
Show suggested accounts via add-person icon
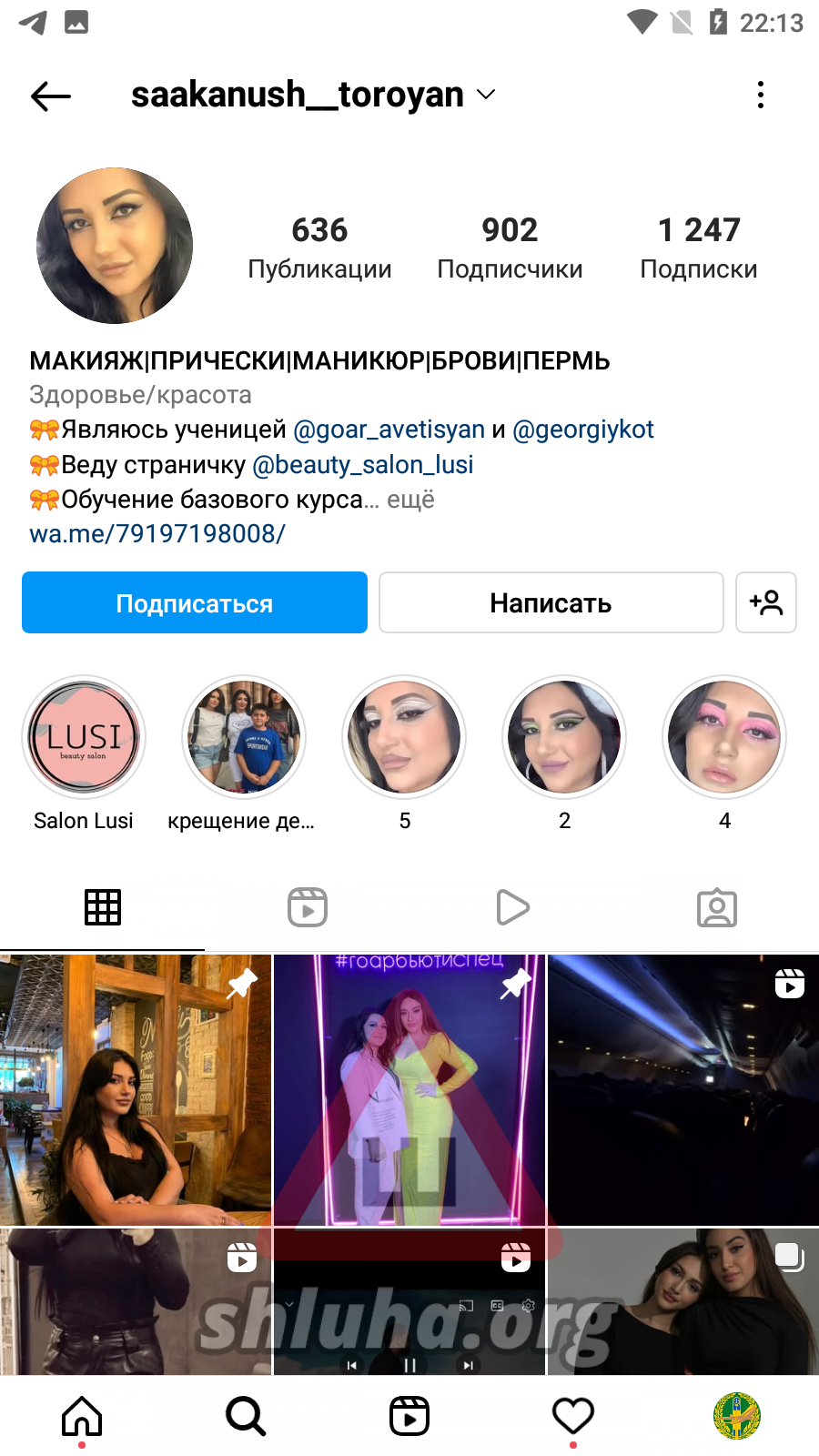tap(765, 603)
